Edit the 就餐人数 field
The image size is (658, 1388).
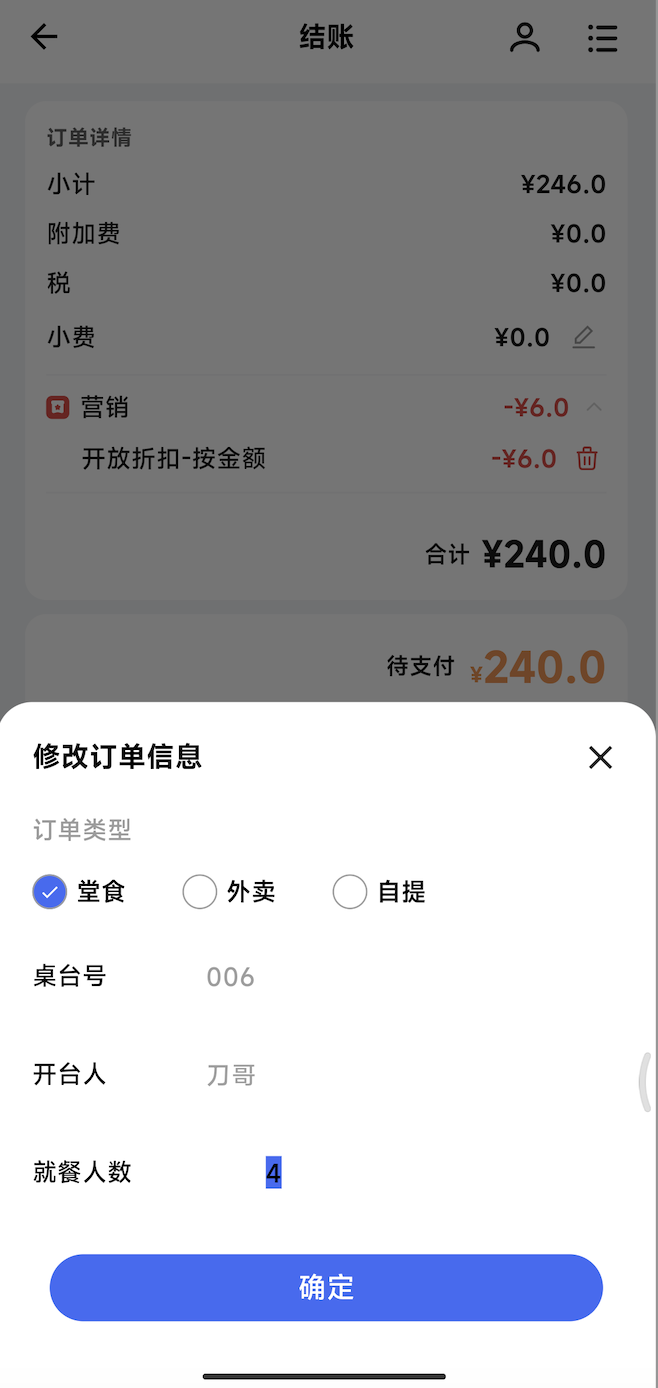[273, 1172]
